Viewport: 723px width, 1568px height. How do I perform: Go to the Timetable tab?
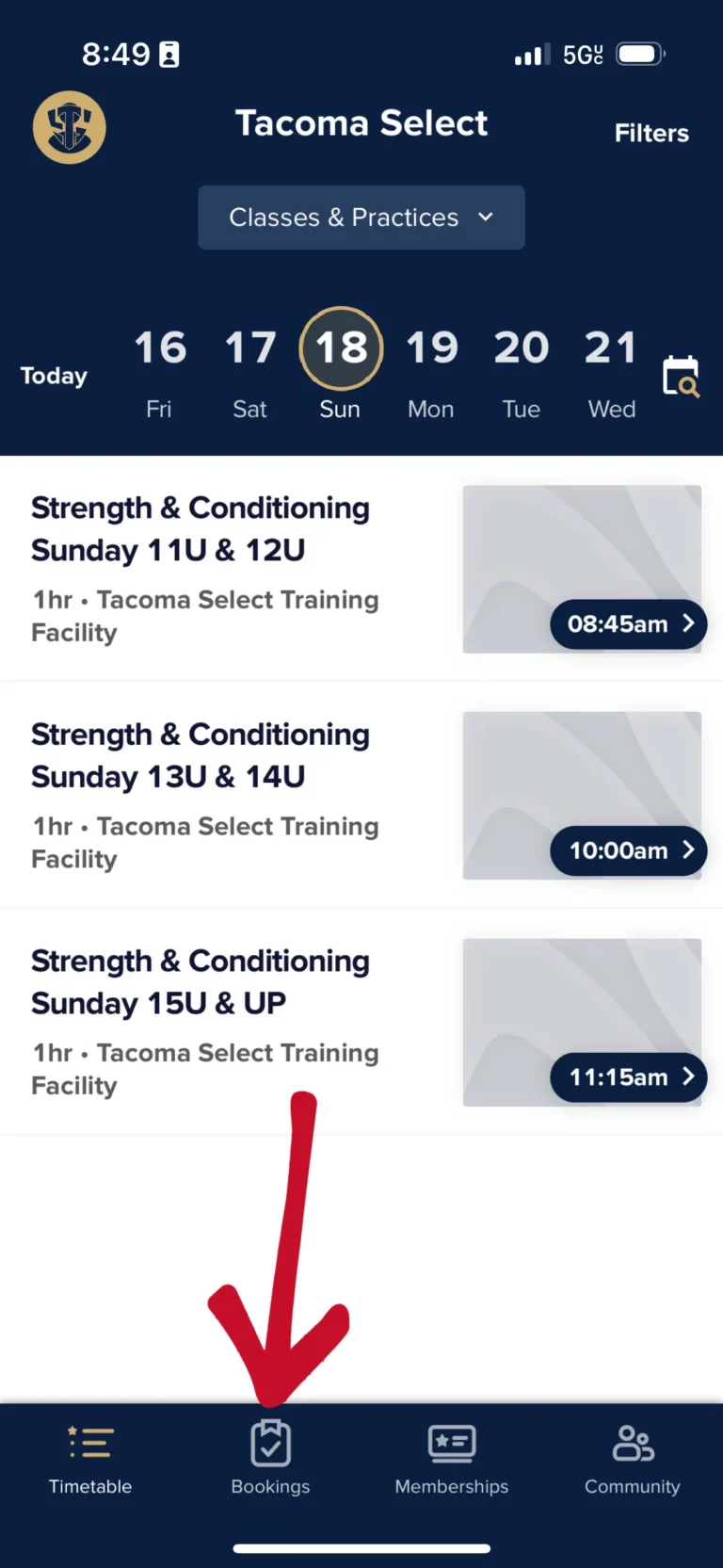click(90, 1458)
